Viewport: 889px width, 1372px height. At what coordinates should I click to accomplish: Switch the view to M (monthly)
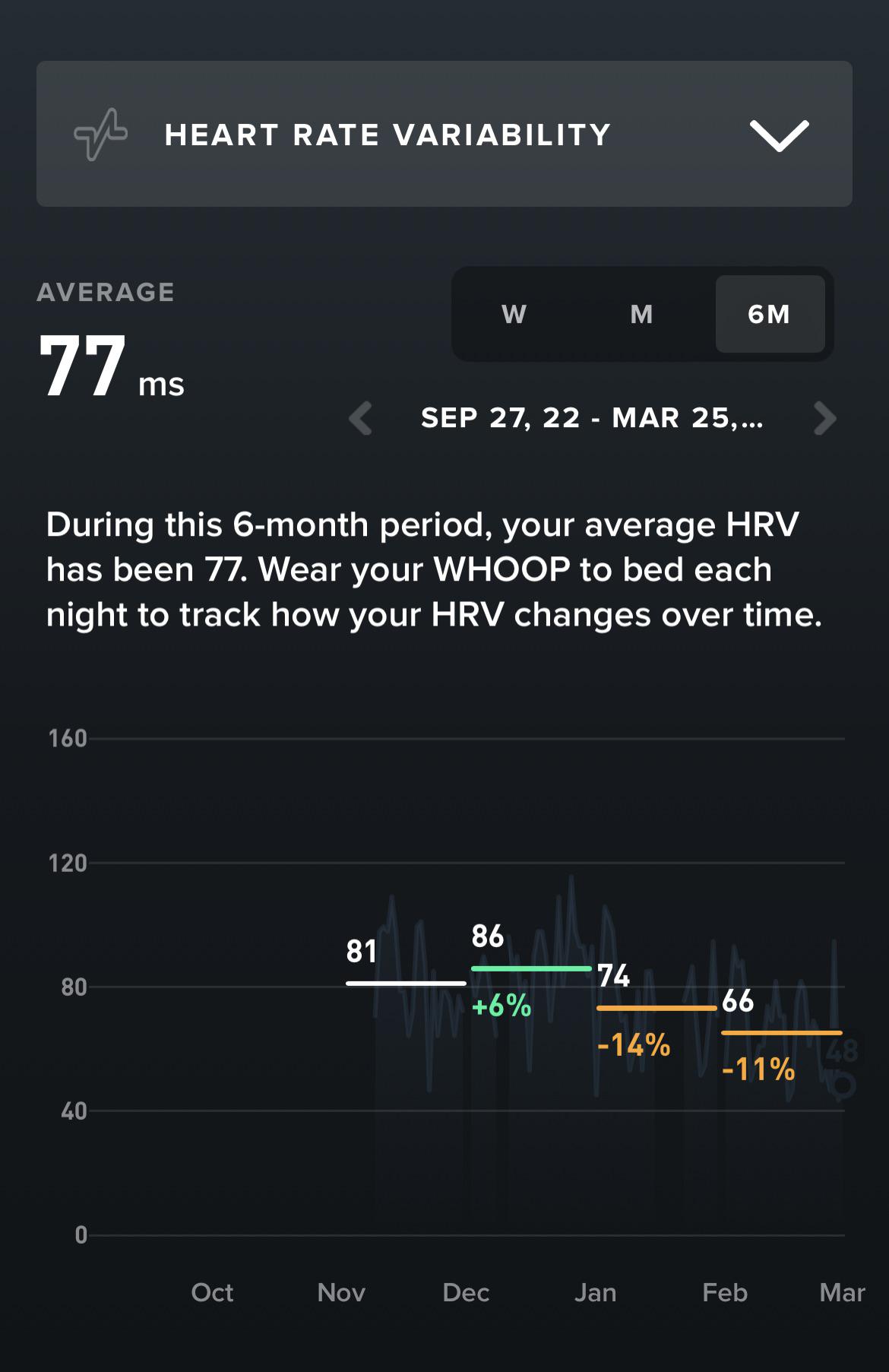[641, 314]
